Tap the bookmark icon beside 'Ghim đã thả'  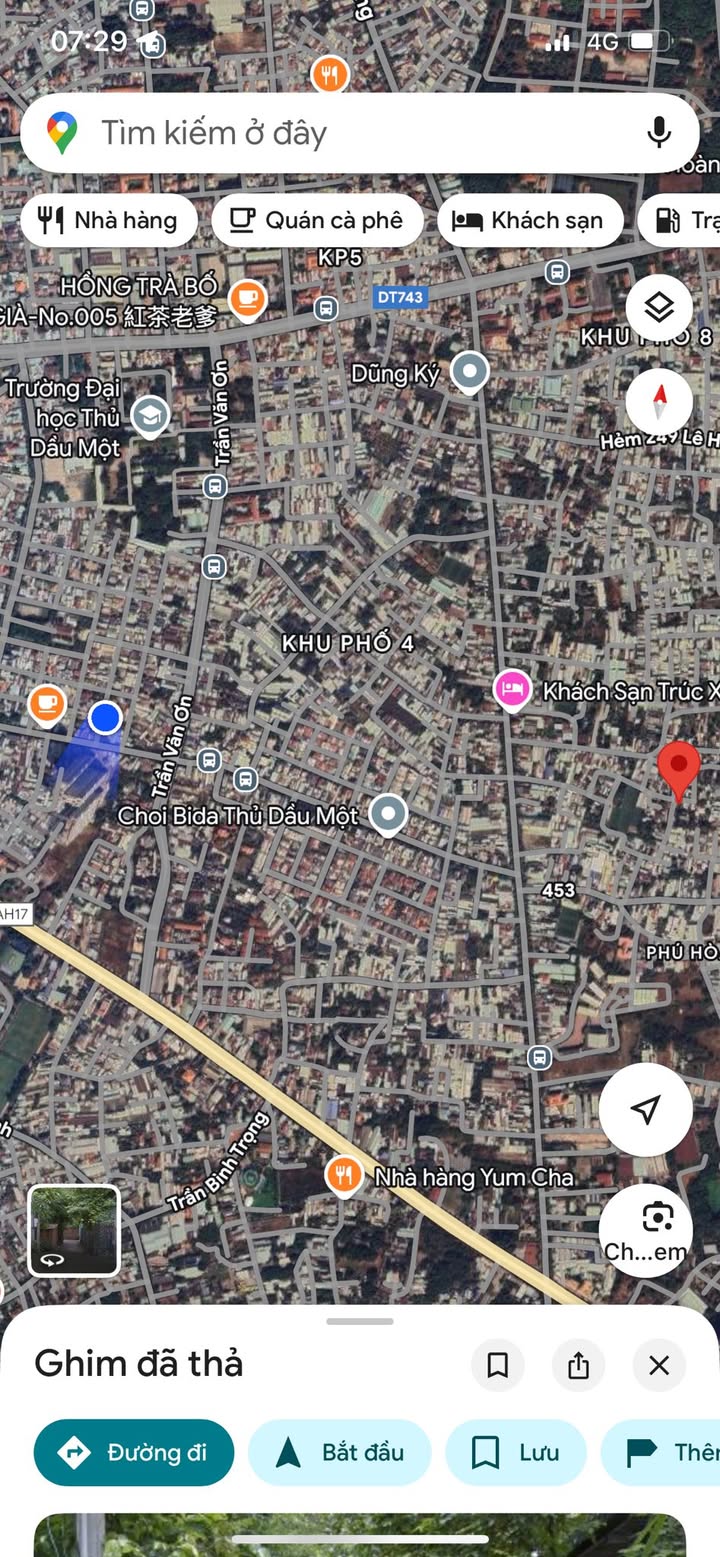pos(498,1365)
